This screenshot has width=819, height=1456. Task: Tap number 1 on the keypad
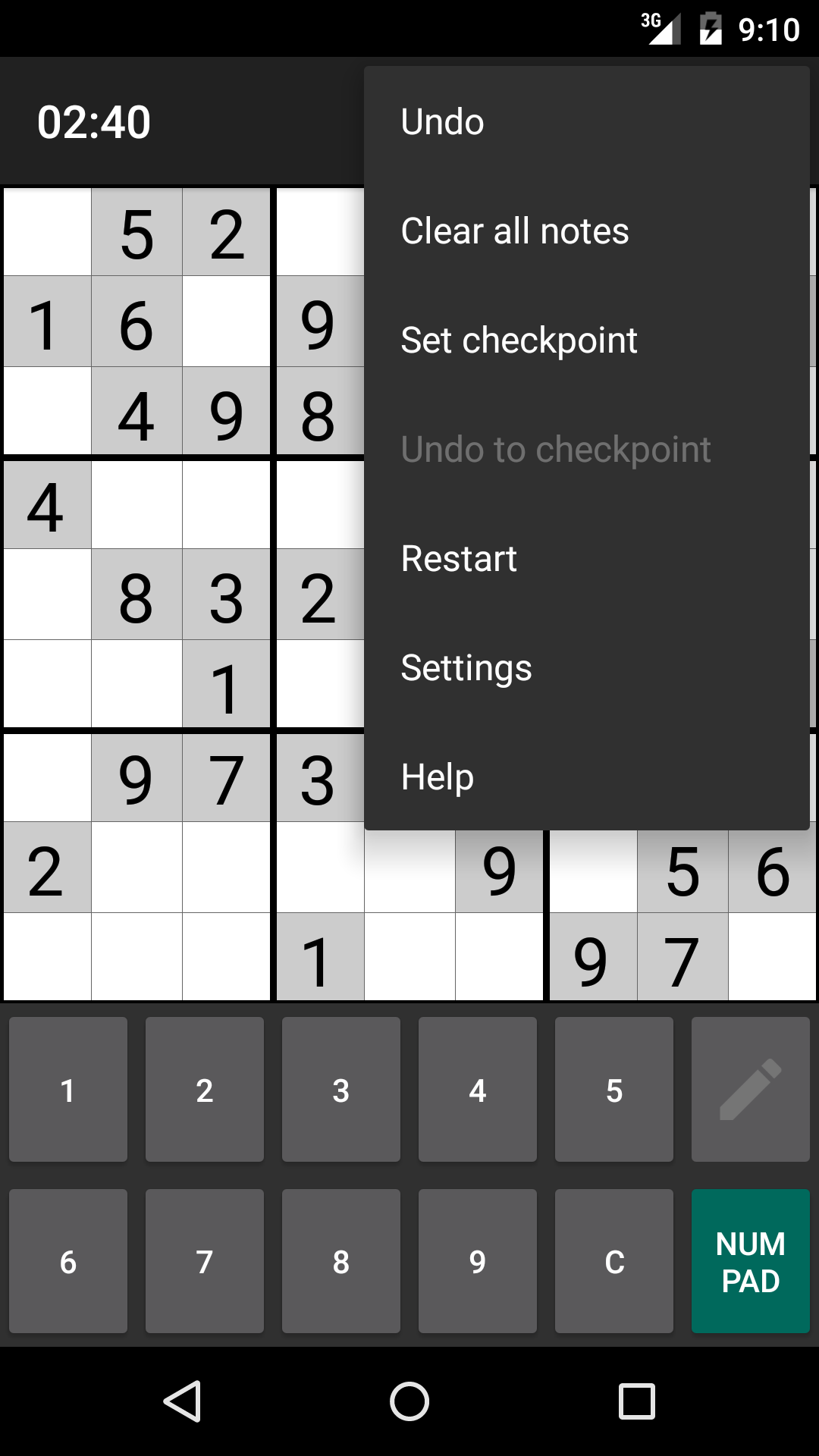click(x=68, y=1090)
